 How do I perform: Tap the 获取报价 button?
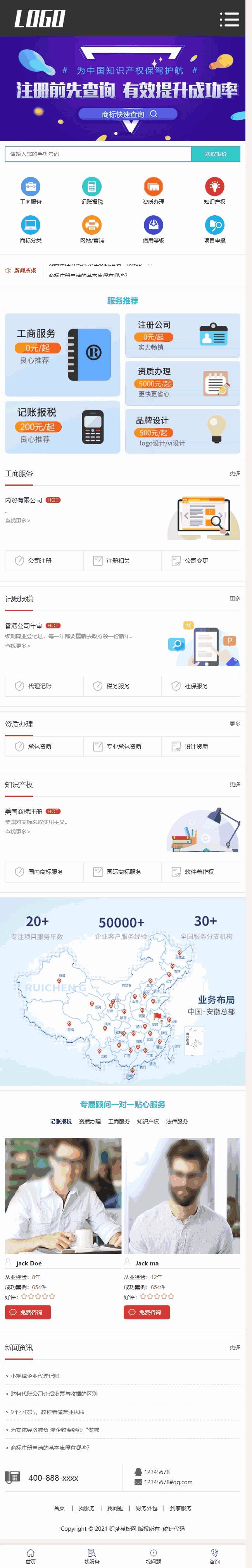click(216, 154)
